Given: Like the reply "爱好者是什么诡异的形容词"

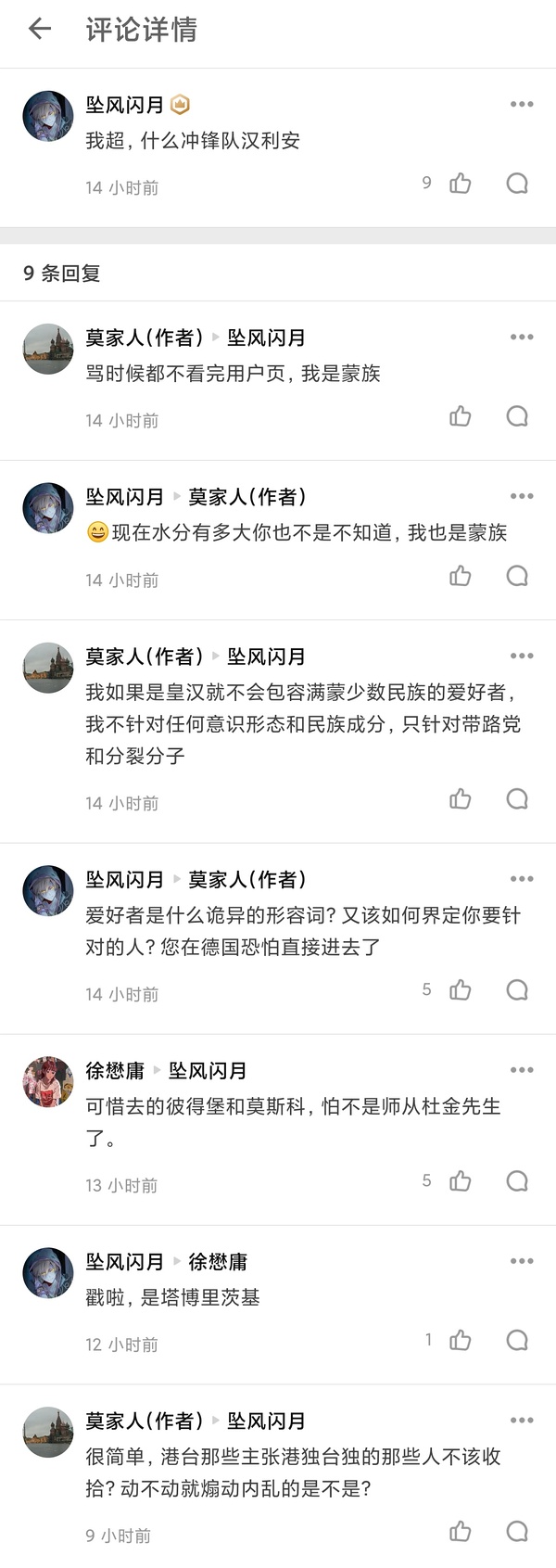Looking at the screenshot, I should point(461,990).
